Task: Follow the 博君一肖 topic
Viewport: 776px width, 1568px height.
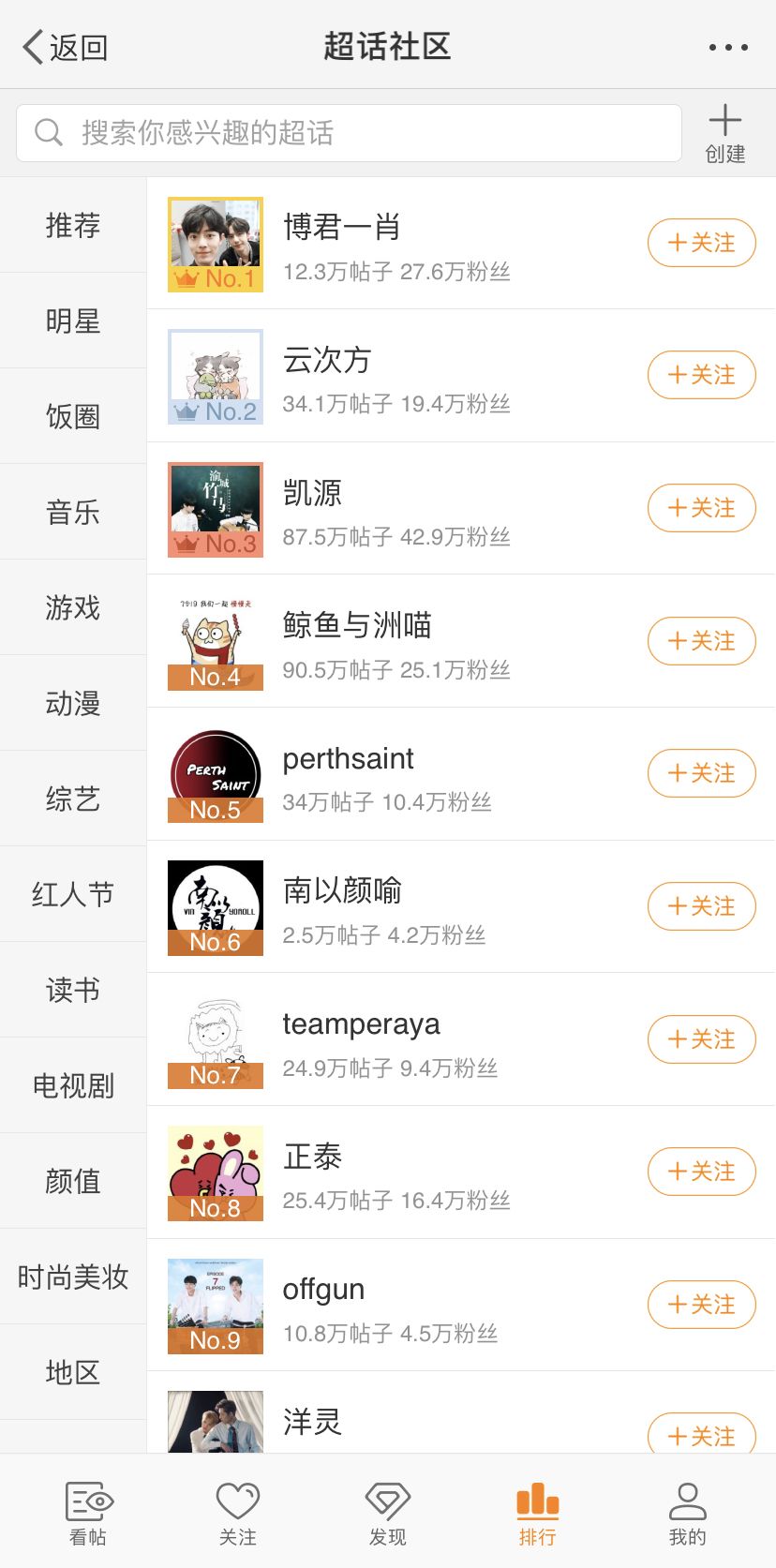Action: click(701, 243)
